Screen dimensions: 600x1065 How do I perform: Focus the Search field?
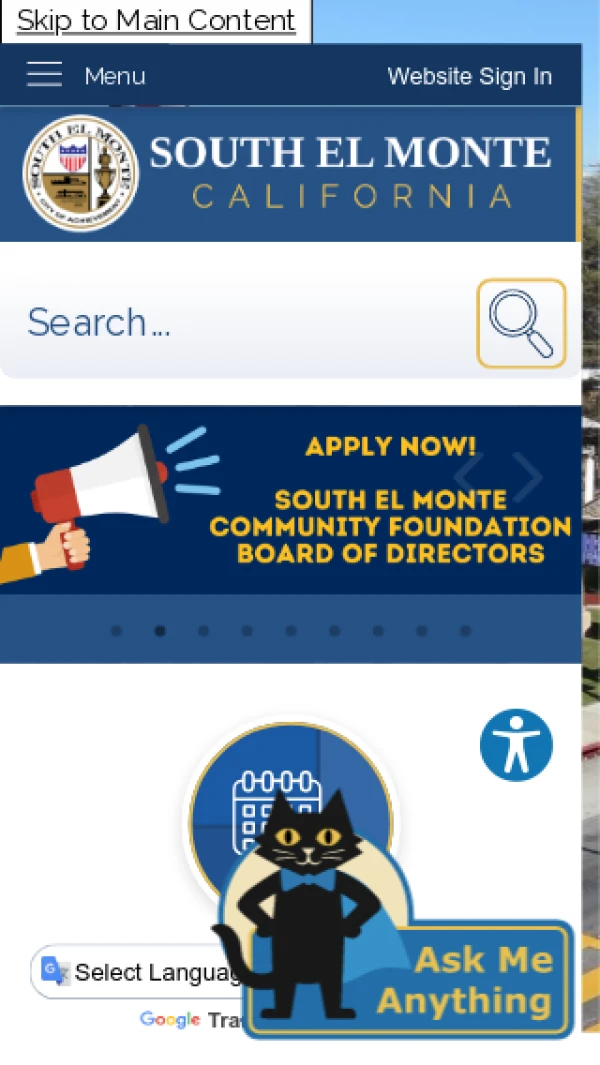238,323
